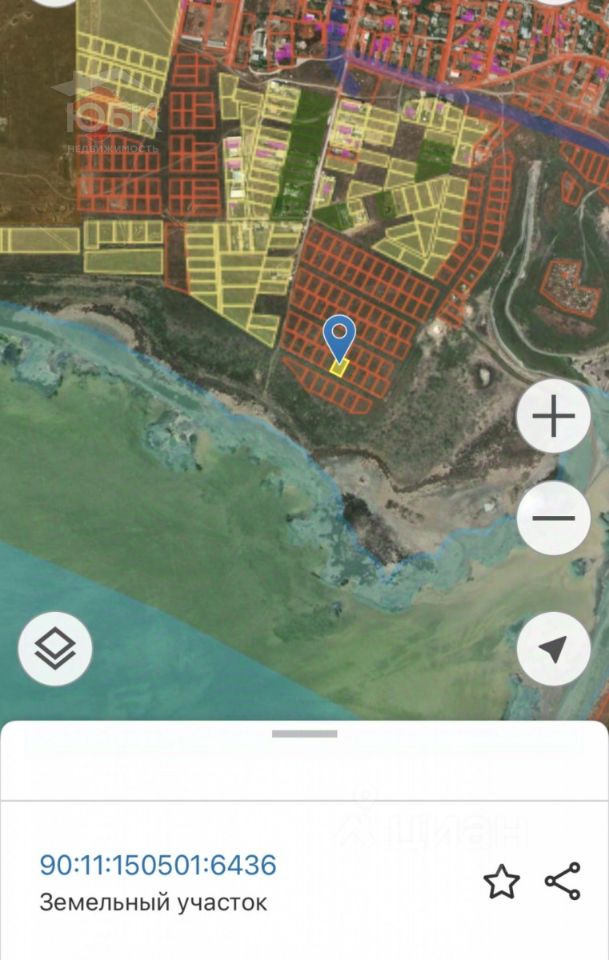
Task: Add plot 90:11:150501:6436 to favorites
Action: [501, 881]
